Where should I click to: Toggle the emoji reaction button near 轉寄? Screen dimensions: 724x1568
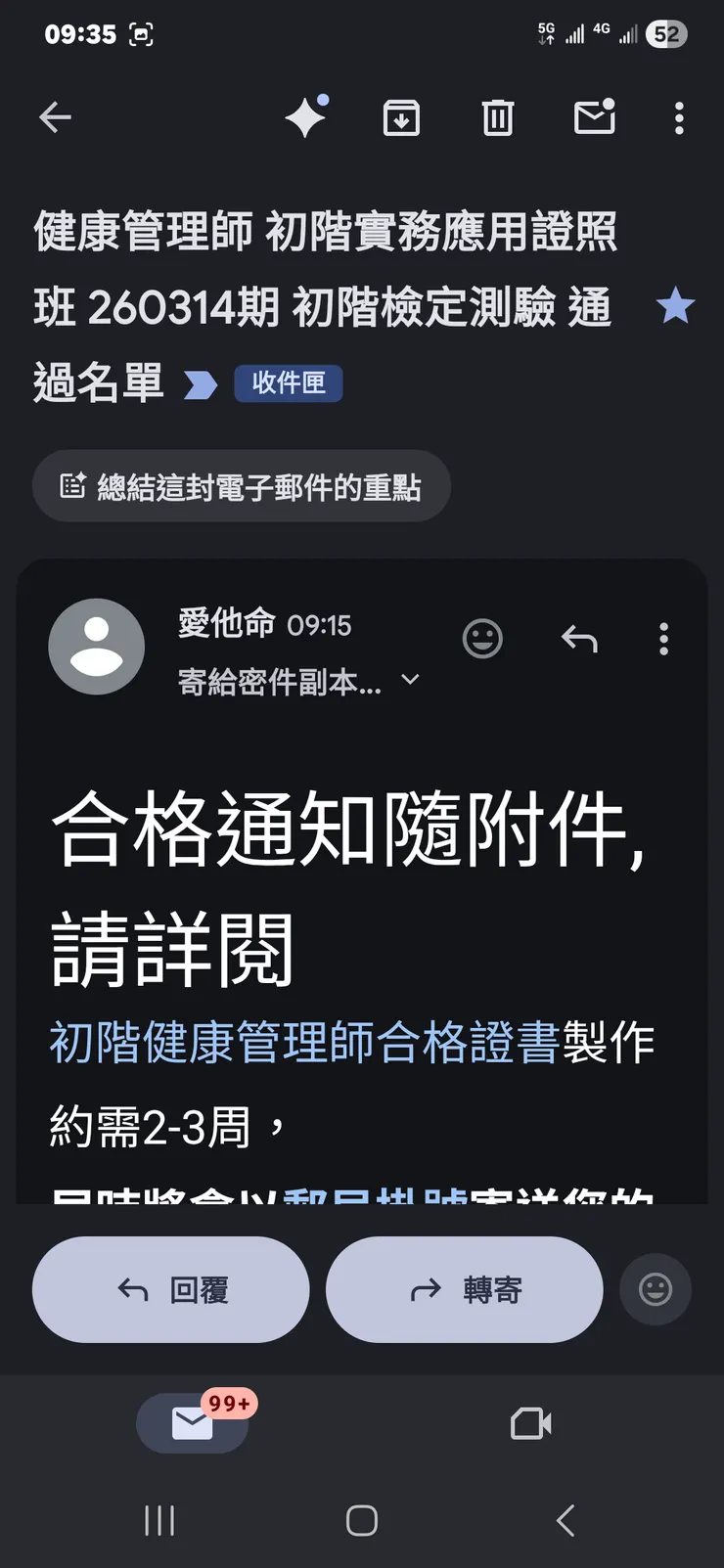click(x=655, y=1289)
